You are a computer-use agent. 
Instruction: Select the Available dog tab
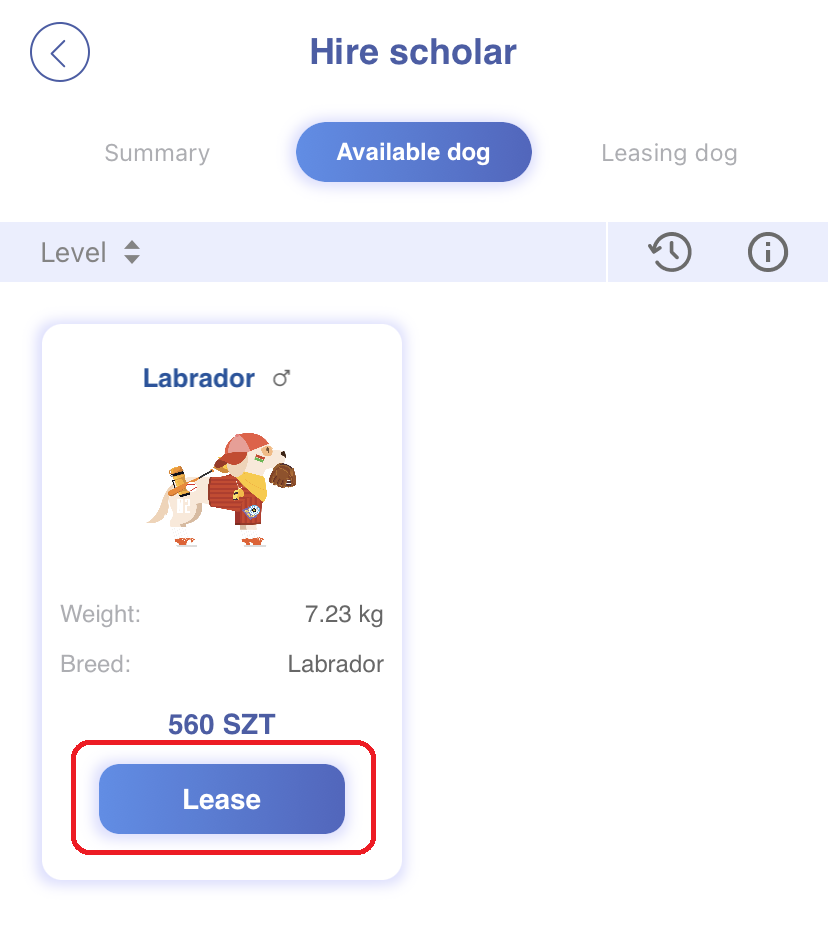tap(413, 152)
